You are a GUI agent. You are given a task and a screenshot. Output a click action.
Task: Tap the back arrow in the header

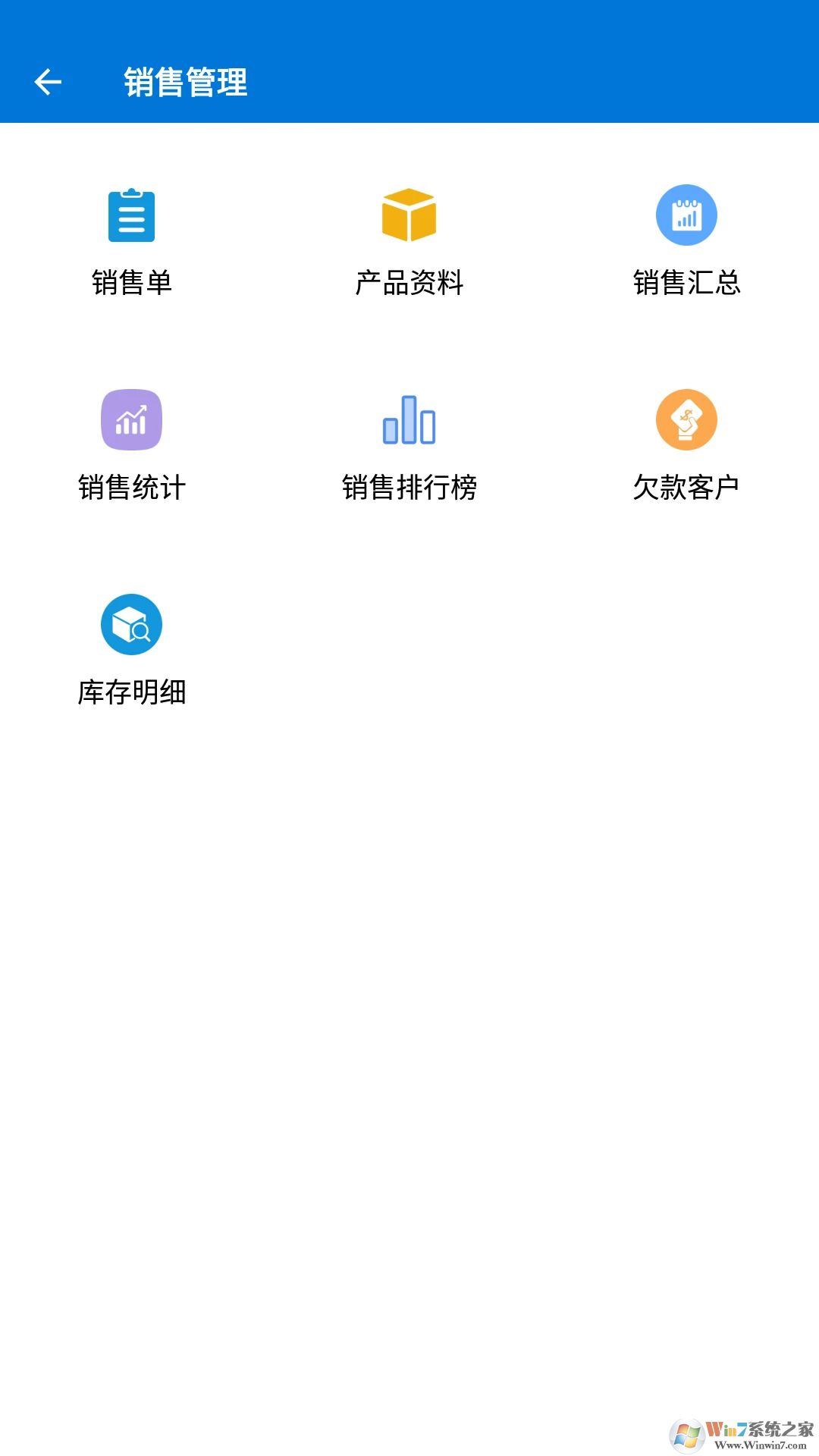[49, 82]
